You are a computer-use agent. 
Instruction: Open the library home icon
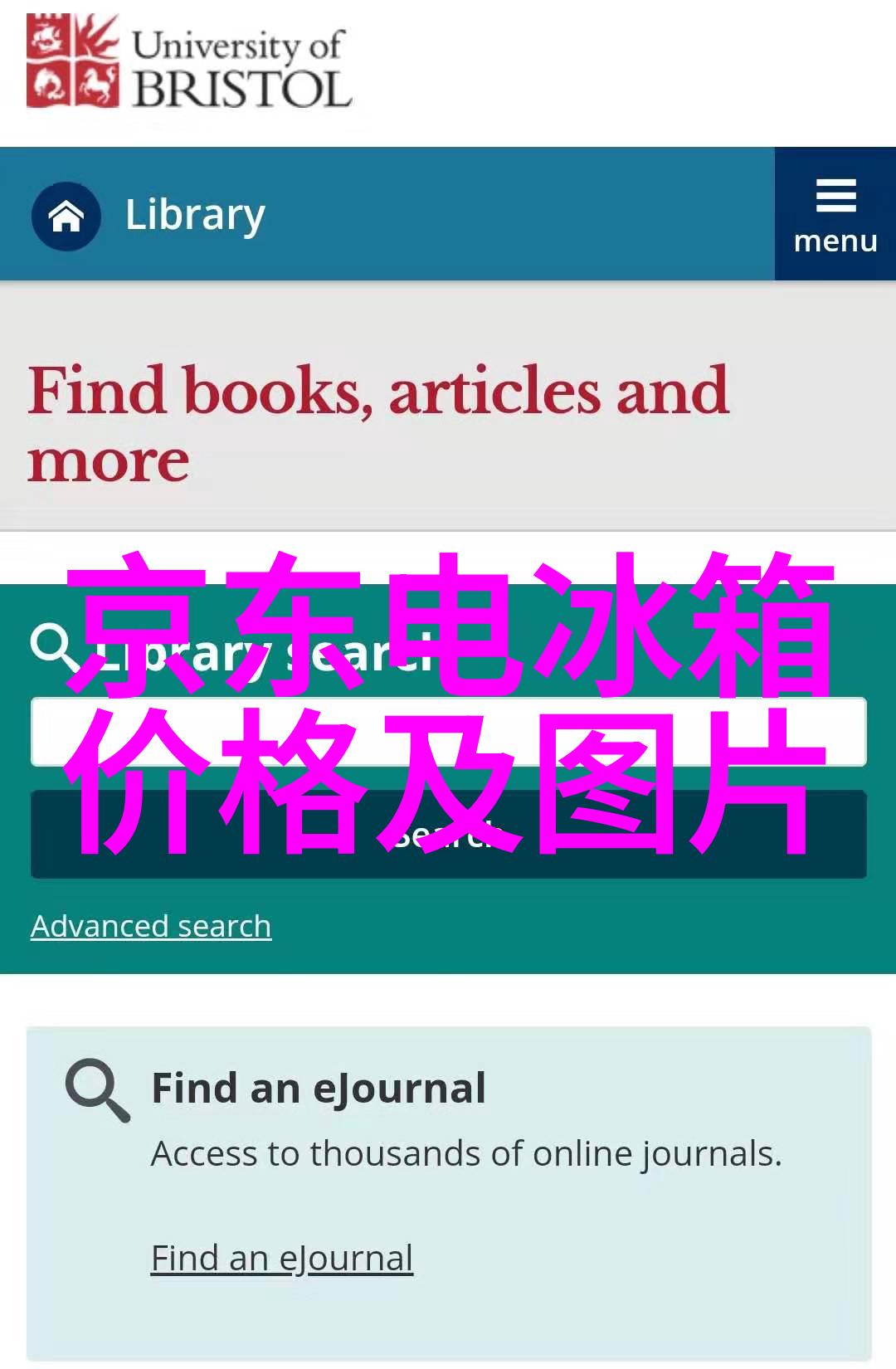66,216
